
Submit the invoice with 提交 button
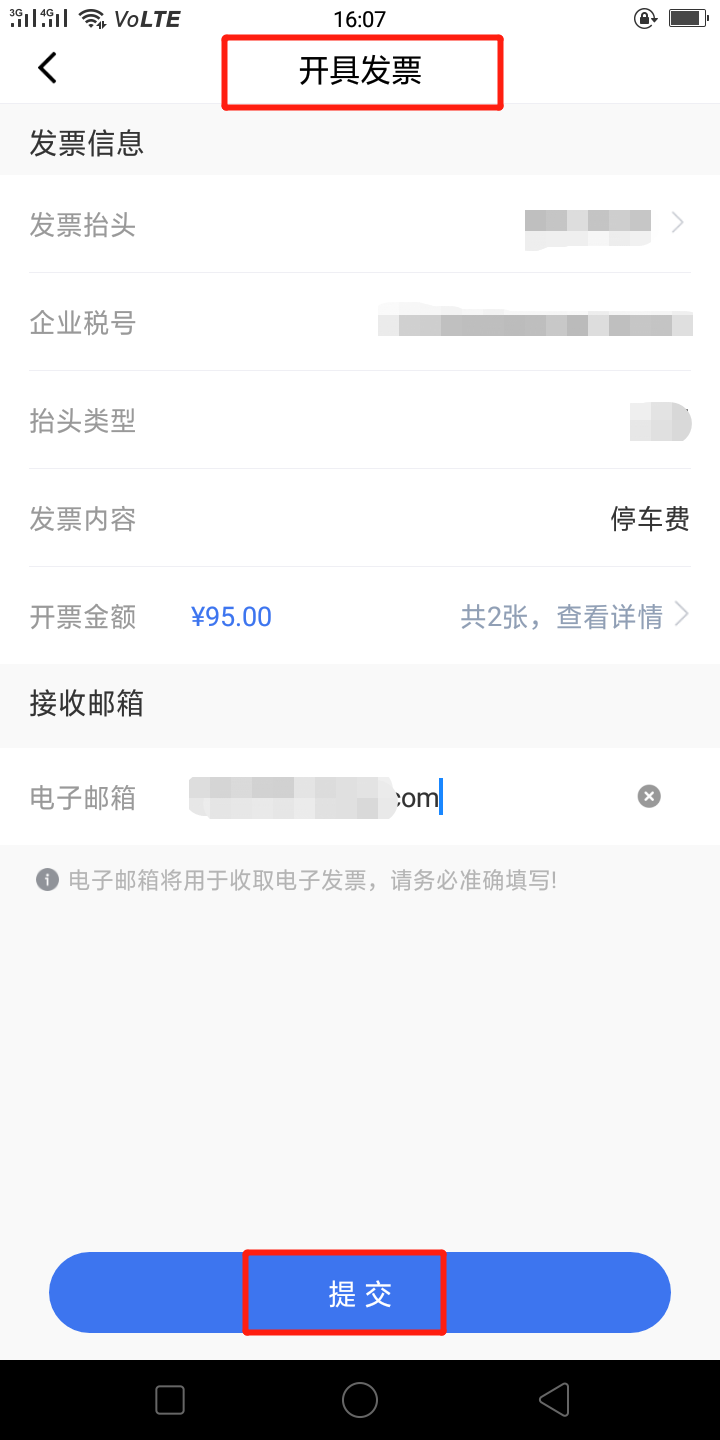point(360,1292)
